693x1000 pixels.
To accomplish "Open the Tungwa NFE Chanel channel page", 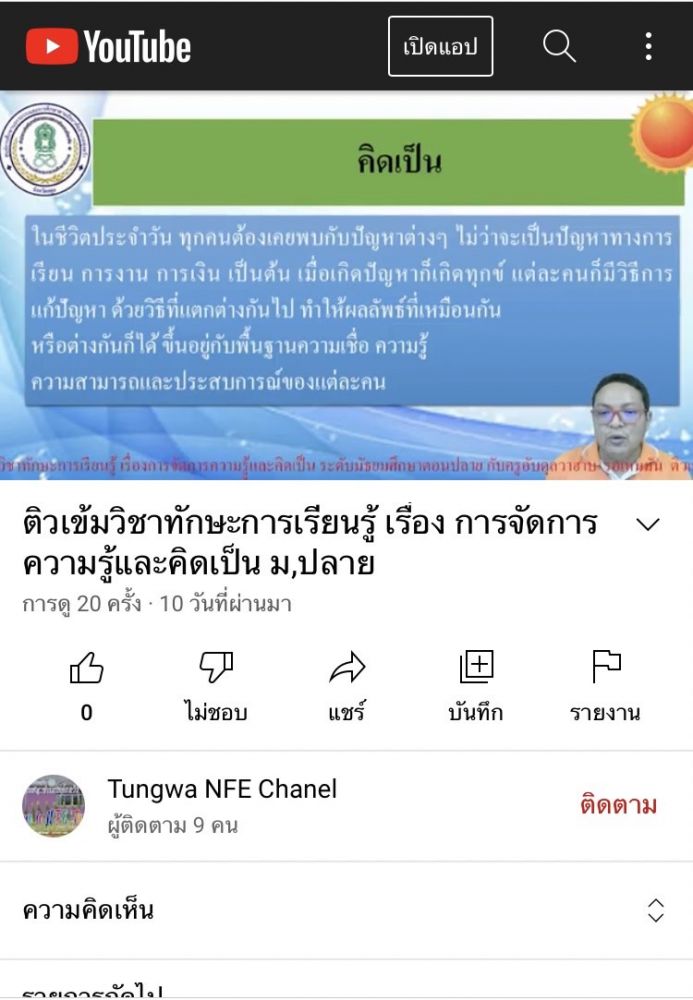I will 222,789.
